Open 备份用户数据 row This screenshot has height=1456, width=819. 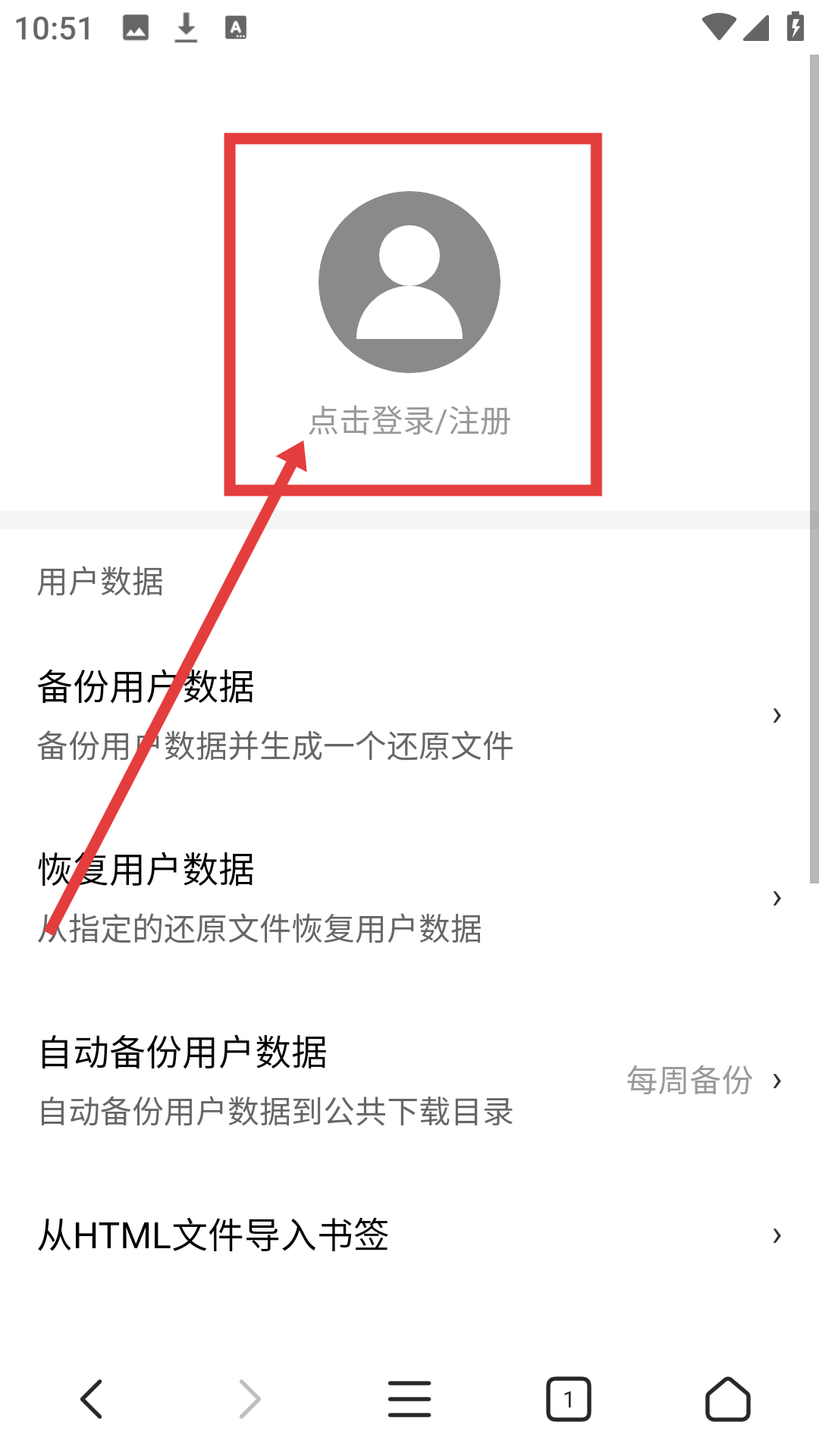tap(409, 715)
